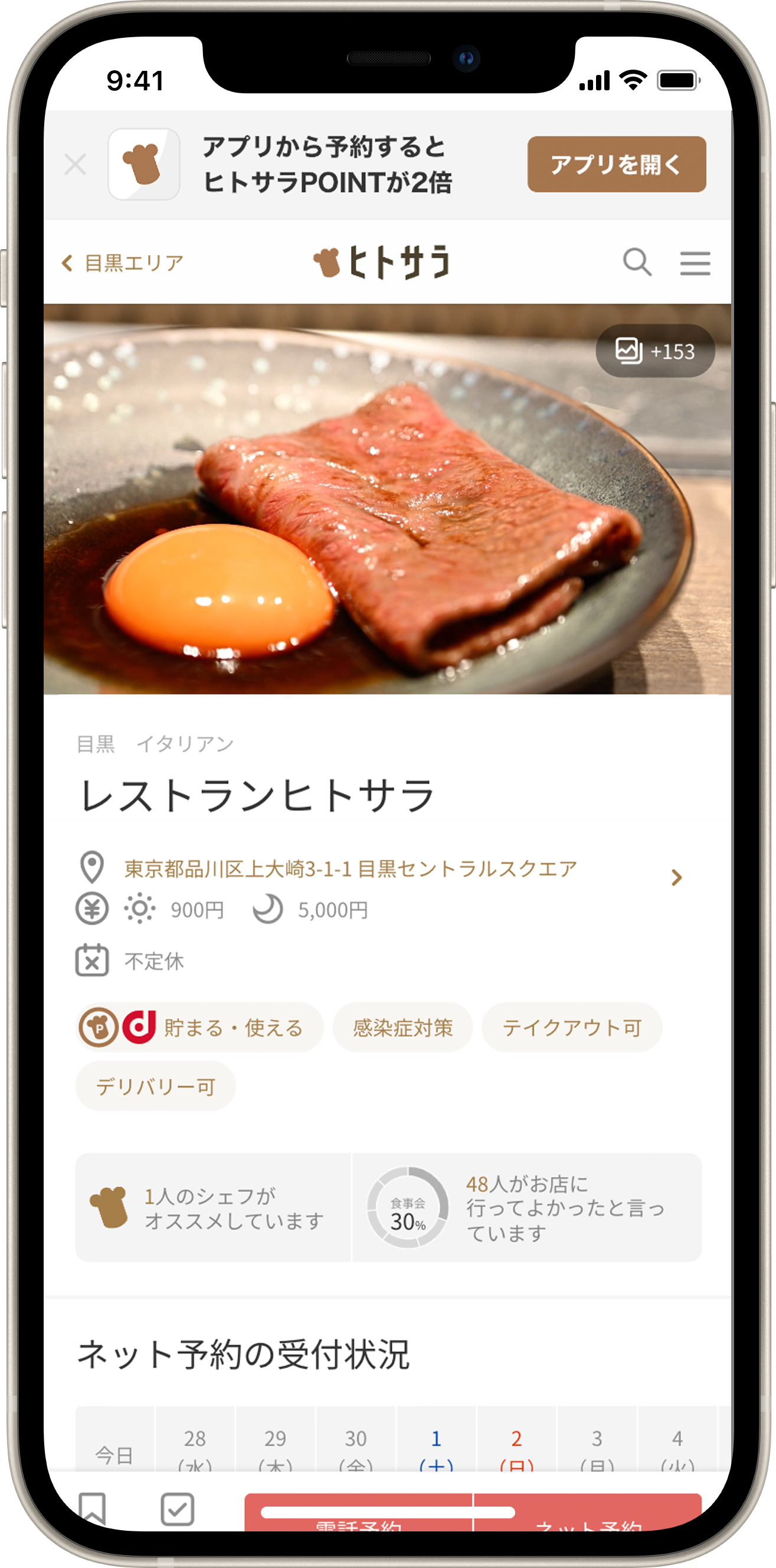
Task: Select the デリバリー可 chip
Action: click(x=155, y=1086)
